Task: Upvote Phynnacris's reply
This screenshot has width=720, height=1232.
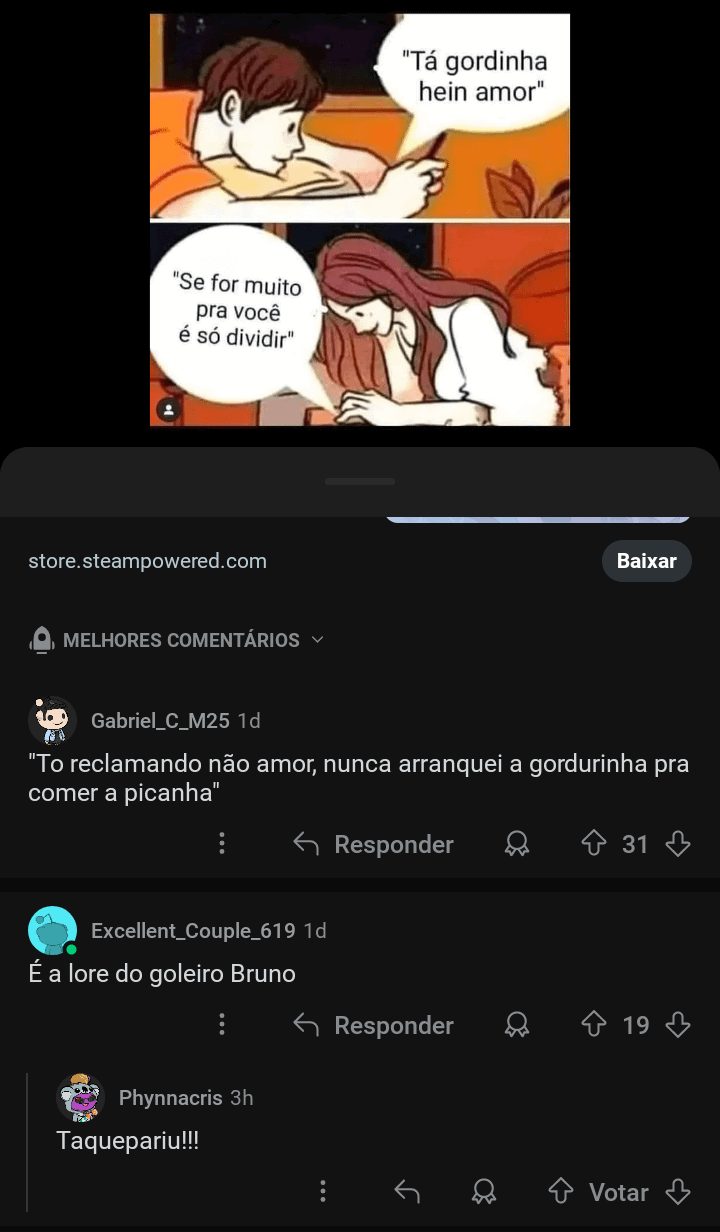Action: [x=561, y=1191]
